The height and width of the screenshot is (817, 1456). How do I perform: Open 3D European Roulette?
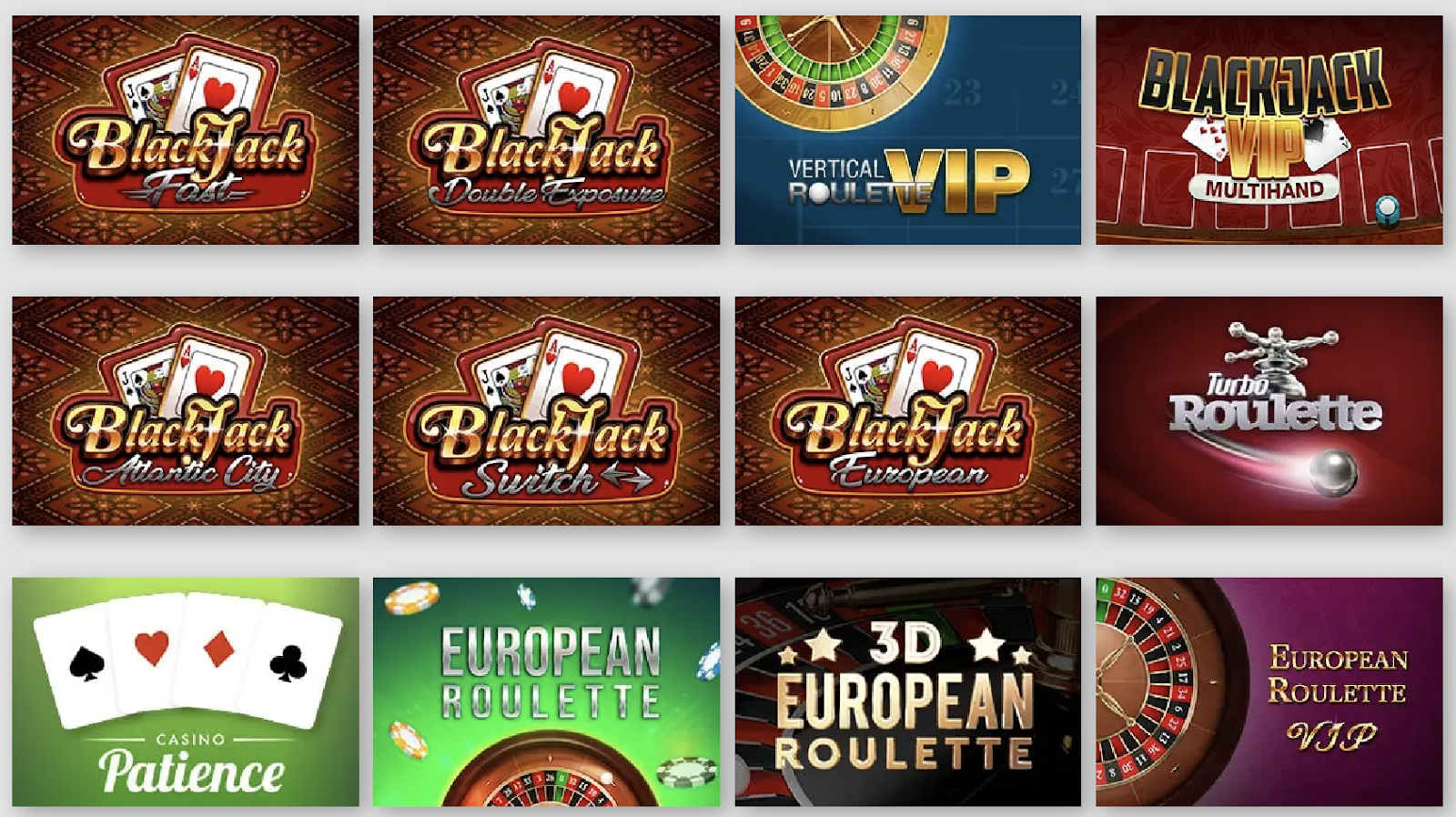(x=907, y=691)
